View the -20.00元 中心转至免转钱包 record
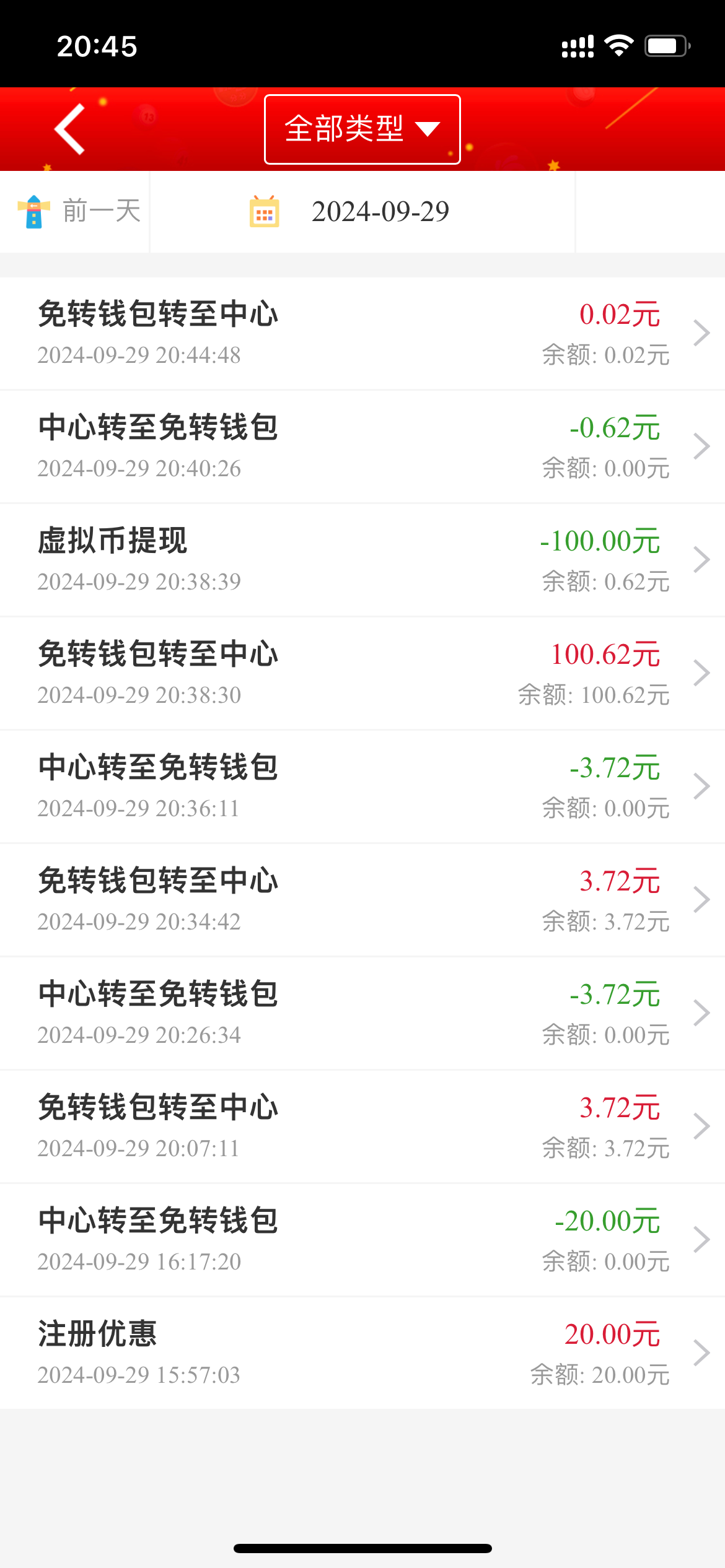This screenshot has width=725, height=1568. pyautogui.click(x=362, y=1240)
